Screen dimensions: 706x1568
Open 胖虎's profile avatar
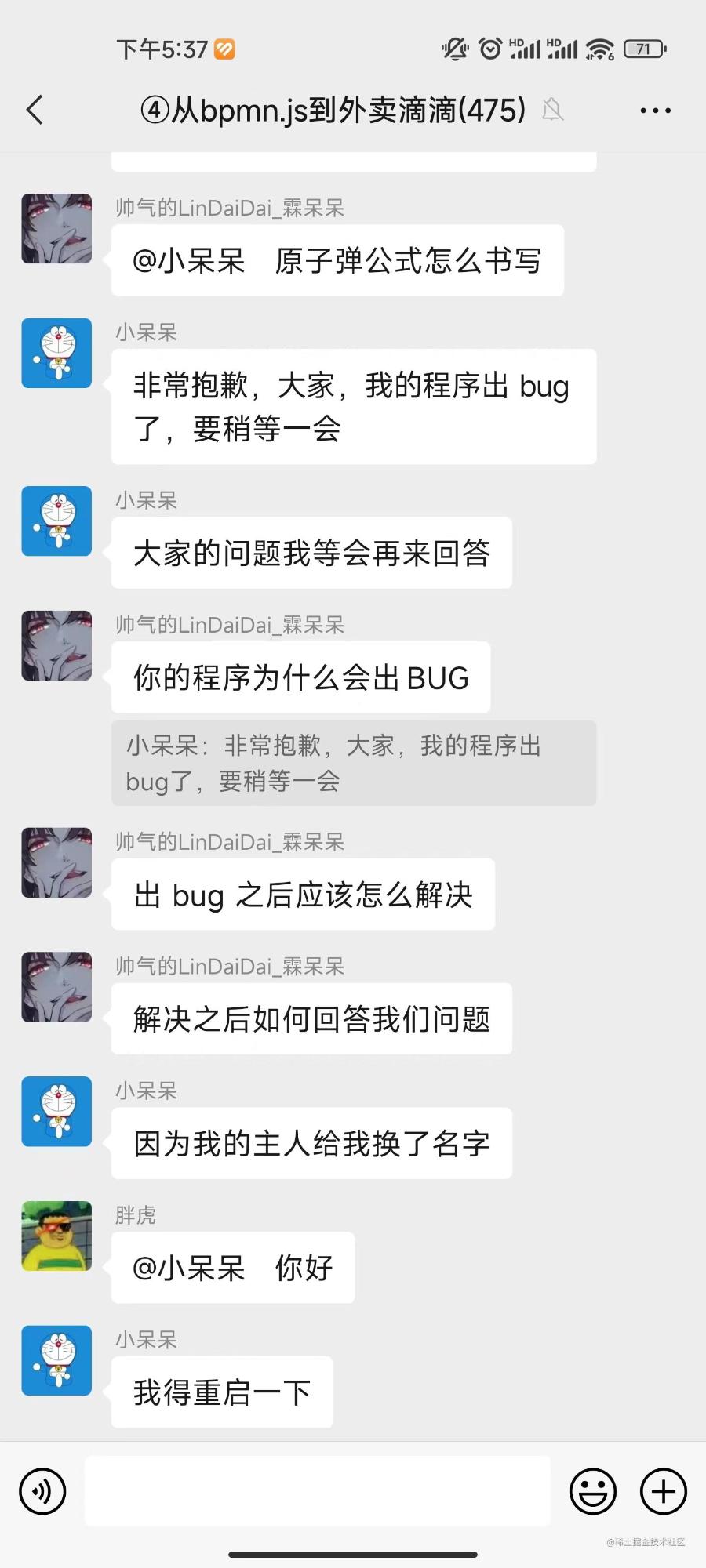click(x=56, y=1236)
